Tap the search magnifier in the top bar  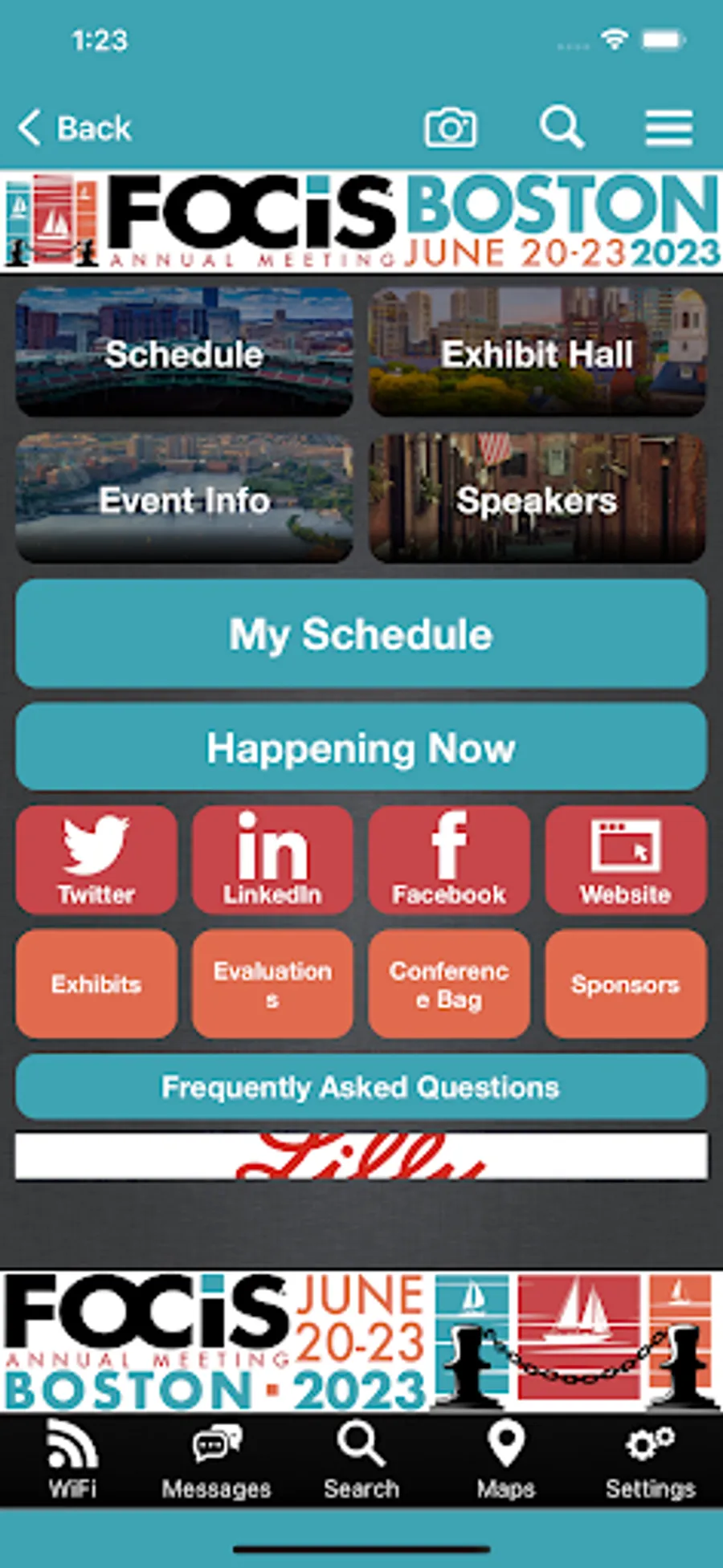tap(561, 128)
